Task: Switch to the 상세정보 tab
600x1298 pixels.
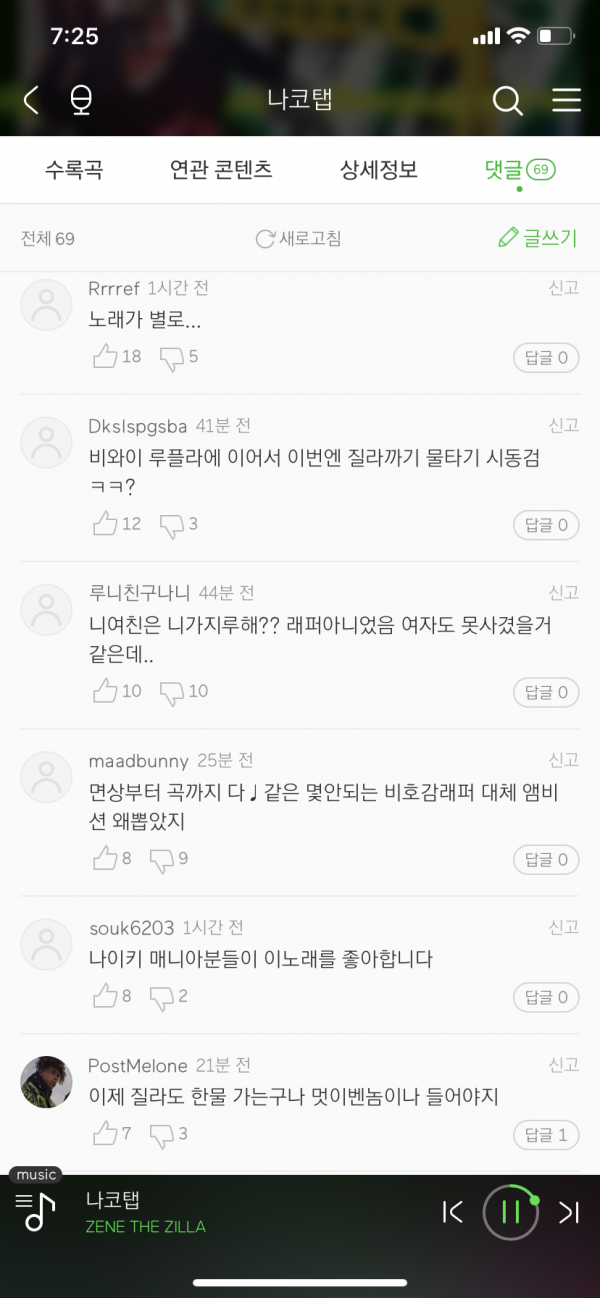Action: 379,169
